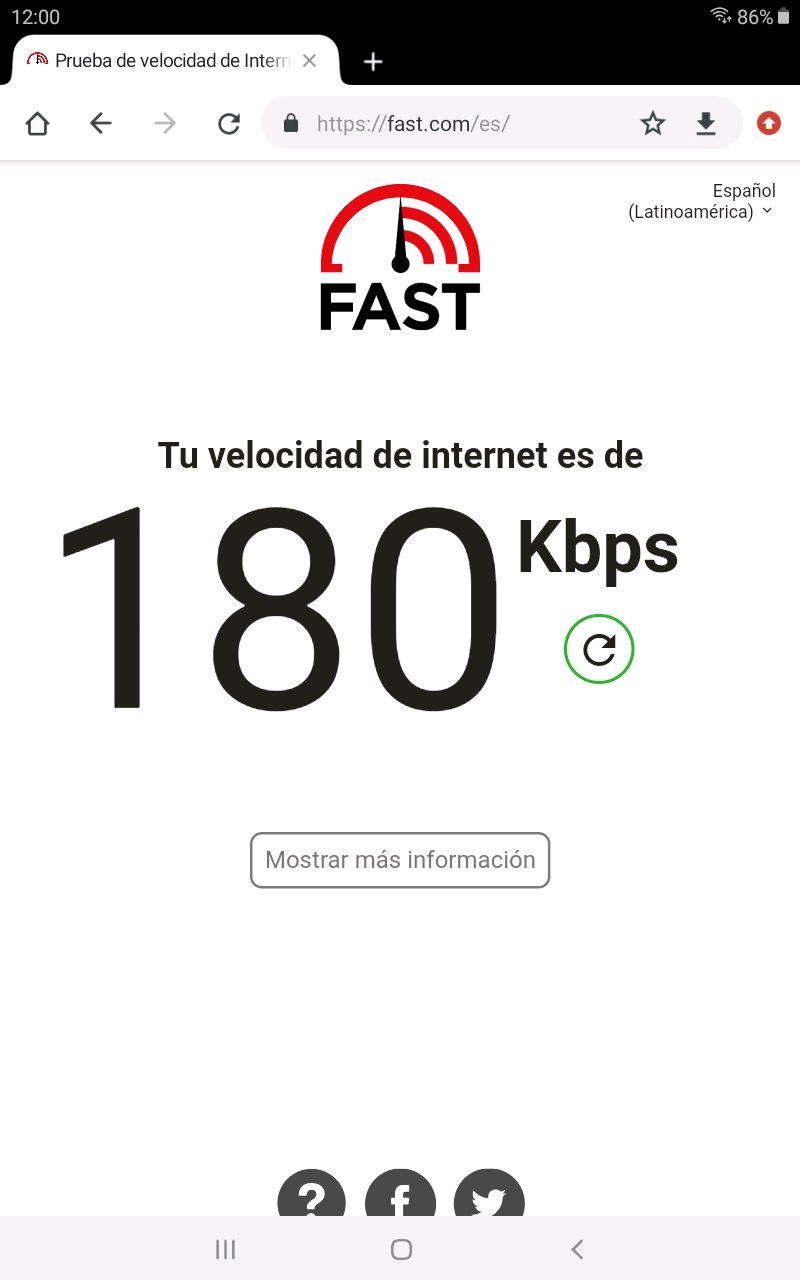The width and height of the screenshot is (800, 1280).
Task: Tap Mostrar más información
Action: coord(400,860)
